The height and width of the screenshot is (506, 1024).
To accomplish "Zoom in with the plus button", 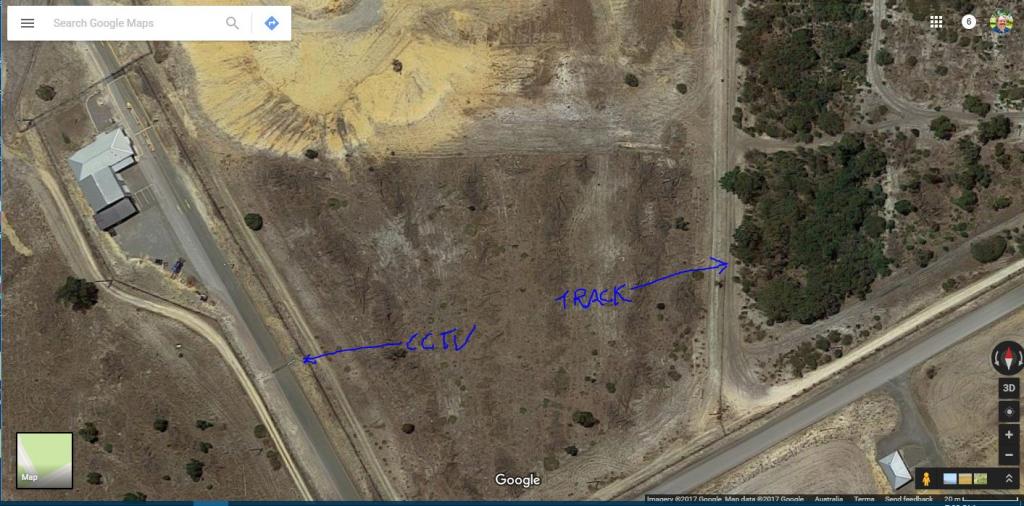I will click(1008, 436).
